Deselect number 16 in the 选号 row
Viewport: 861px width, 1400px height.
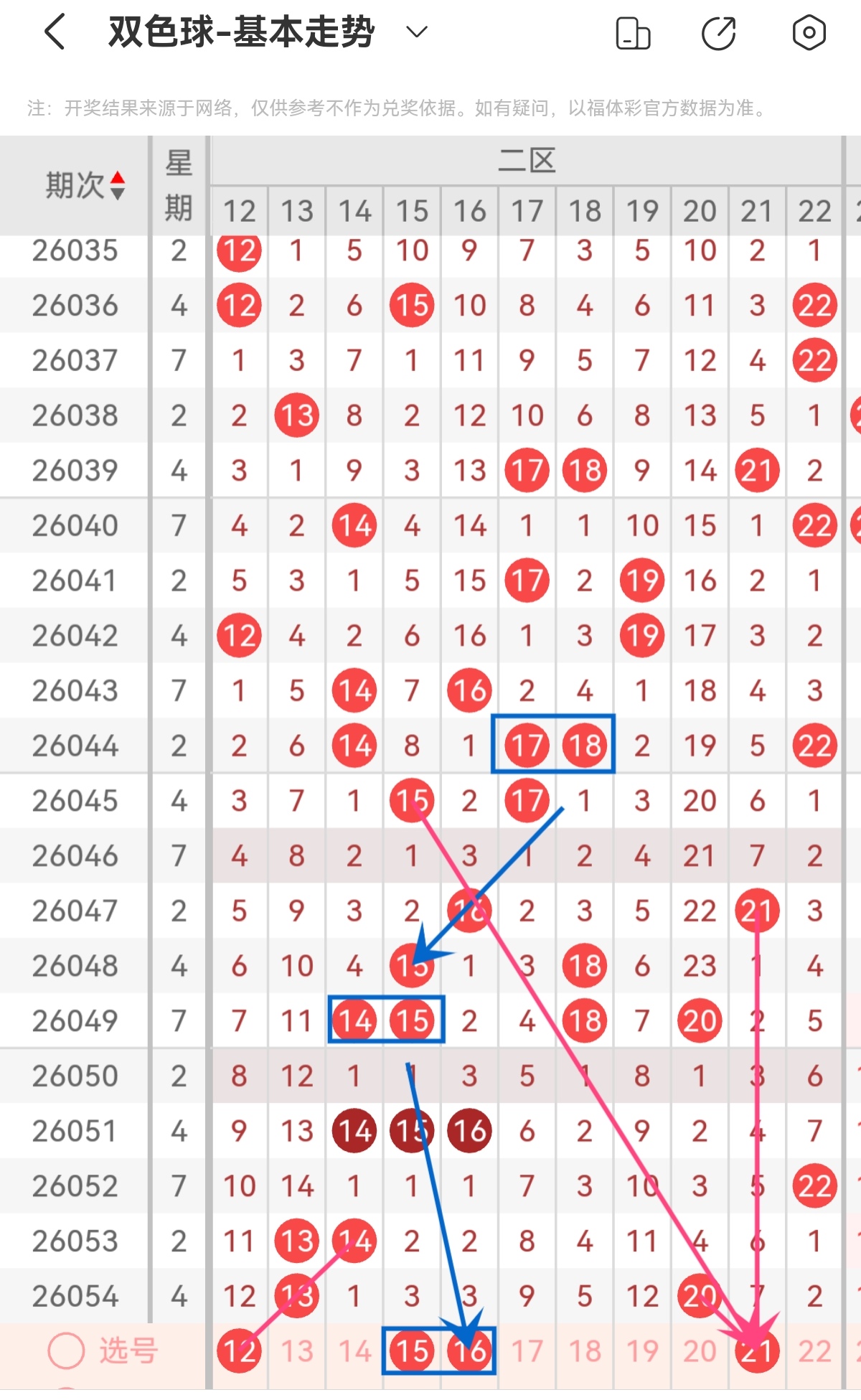point(470,1351)
